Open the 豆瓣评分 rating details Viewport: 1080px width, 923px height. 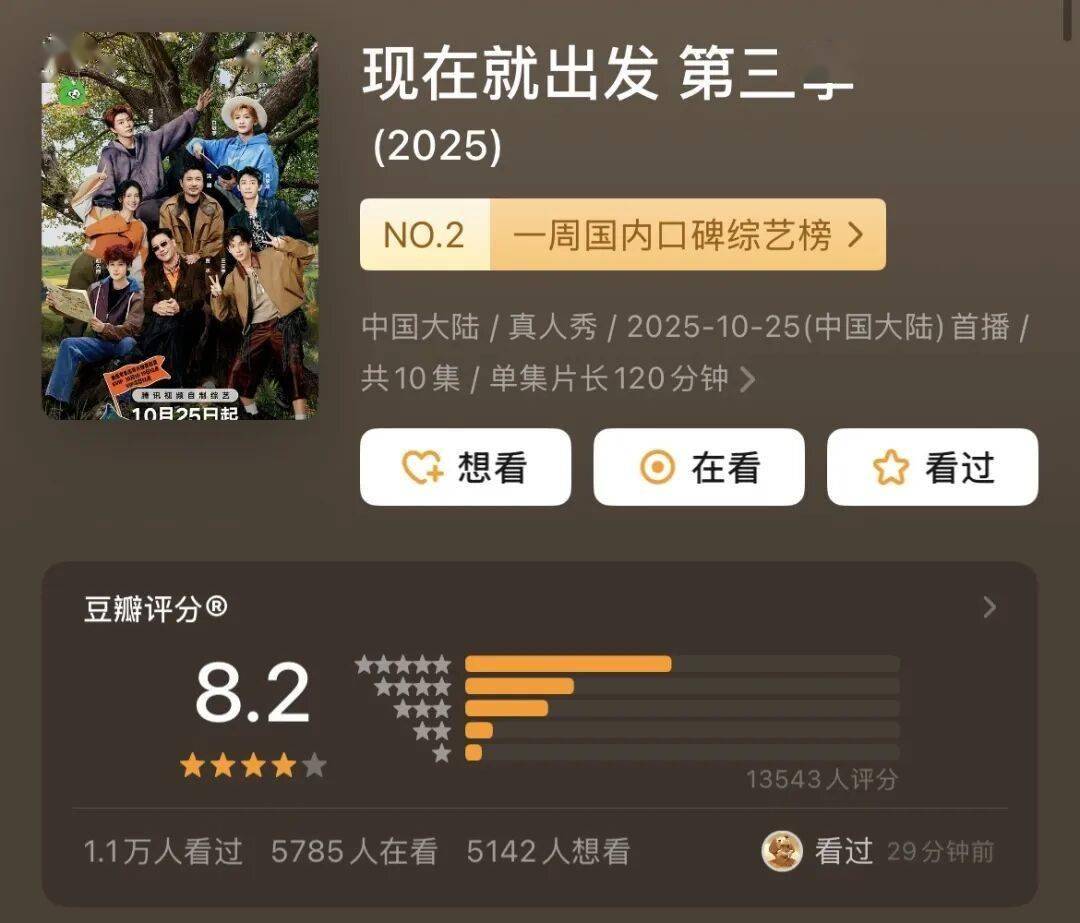[988, 607]
